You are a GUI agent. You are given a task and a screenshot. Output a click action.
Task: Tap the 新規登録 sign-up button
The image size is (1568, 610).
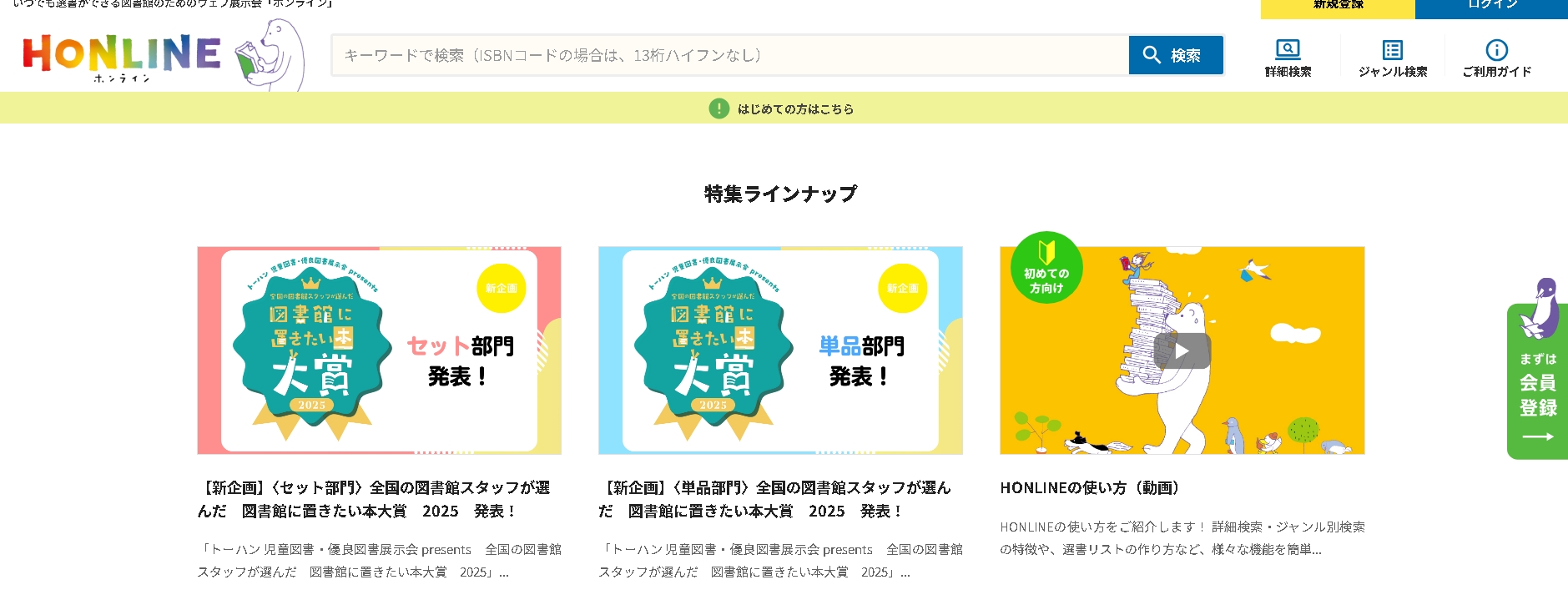(x=1338, y=7)
